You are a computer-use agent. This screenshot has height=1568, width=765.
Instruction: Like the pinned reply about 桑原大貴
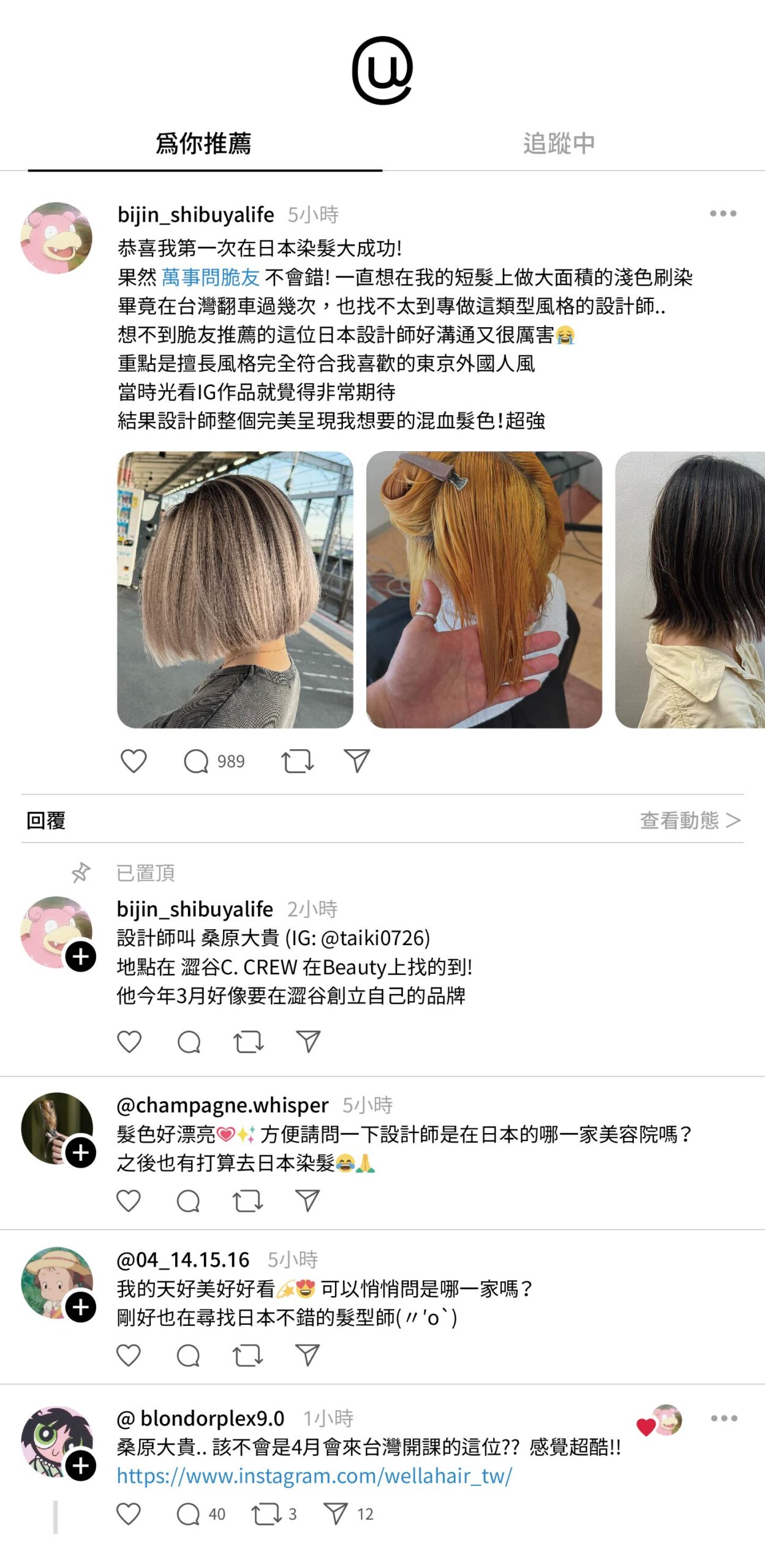129,1042
